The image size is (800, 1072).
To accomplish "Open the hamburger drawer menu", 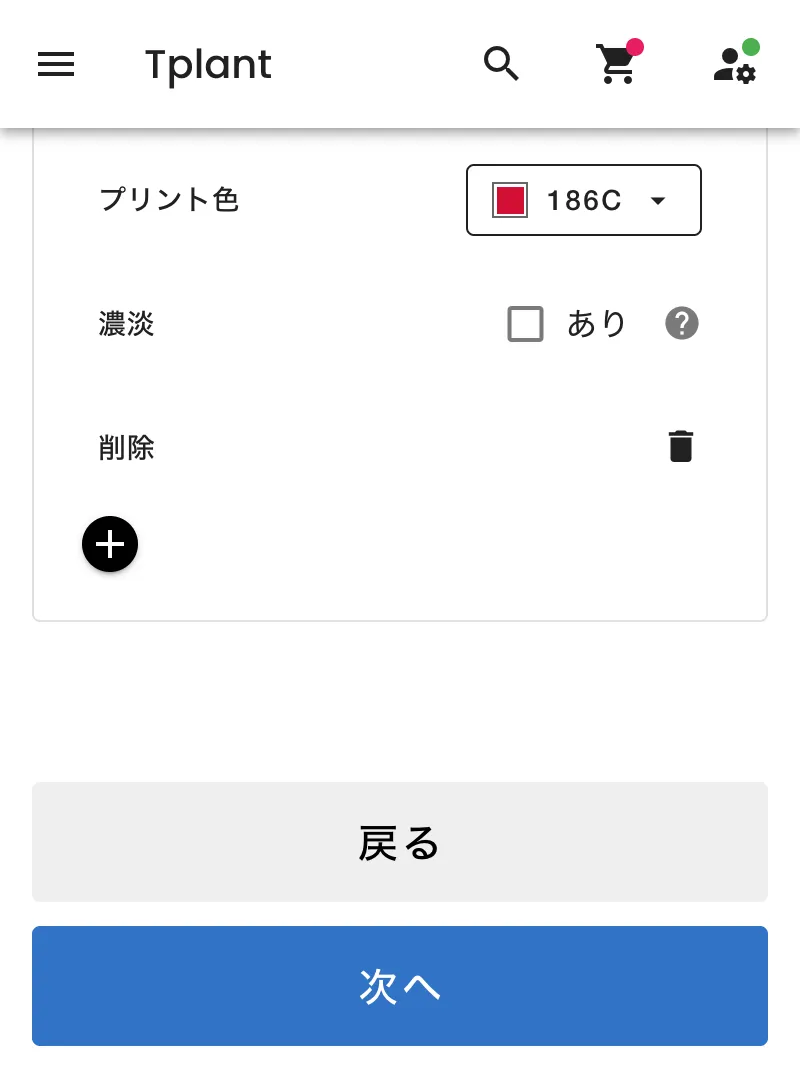I will pos(56,65).
